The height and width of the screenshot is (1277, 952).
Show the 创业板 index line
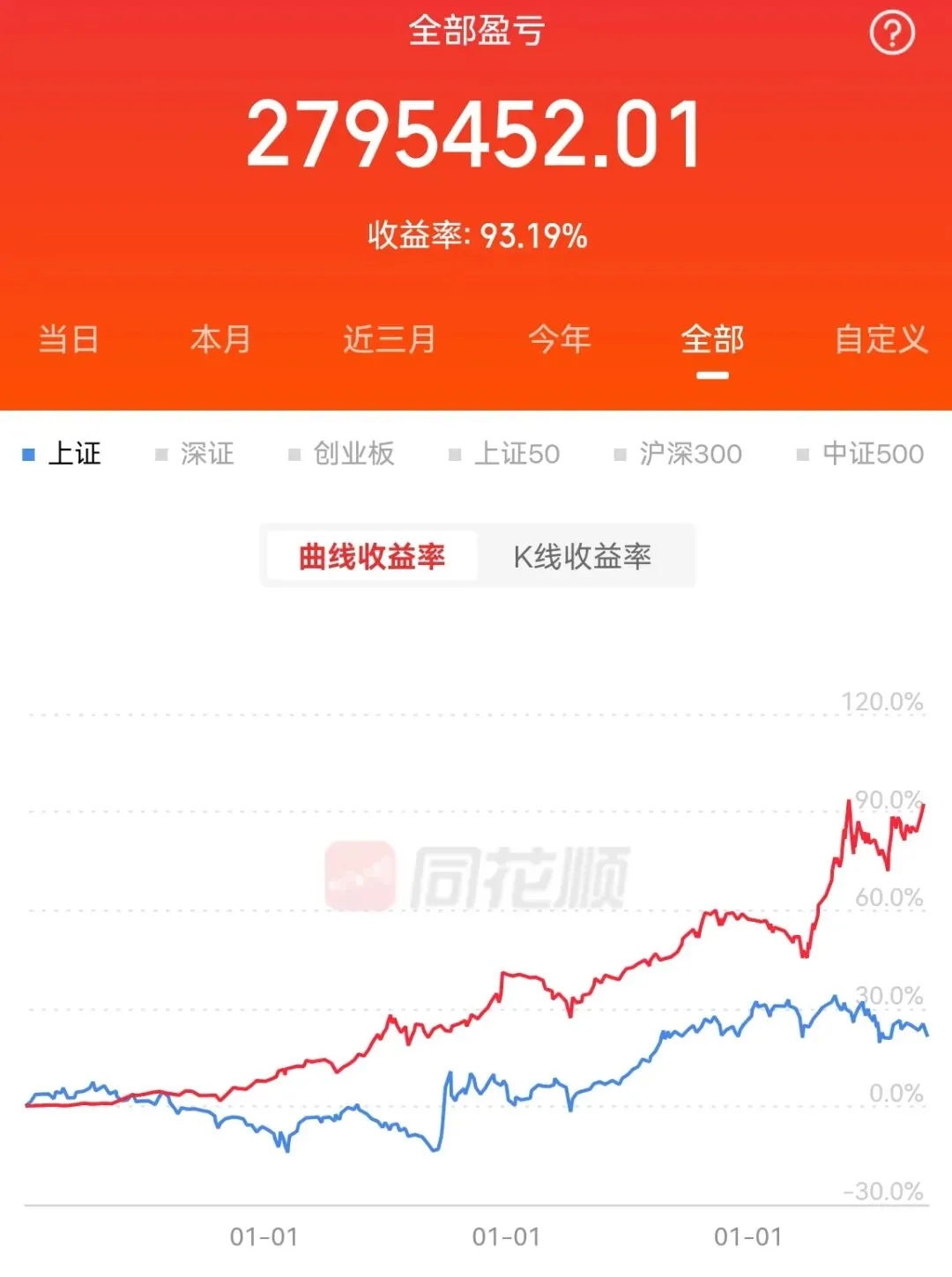[341, 454]
